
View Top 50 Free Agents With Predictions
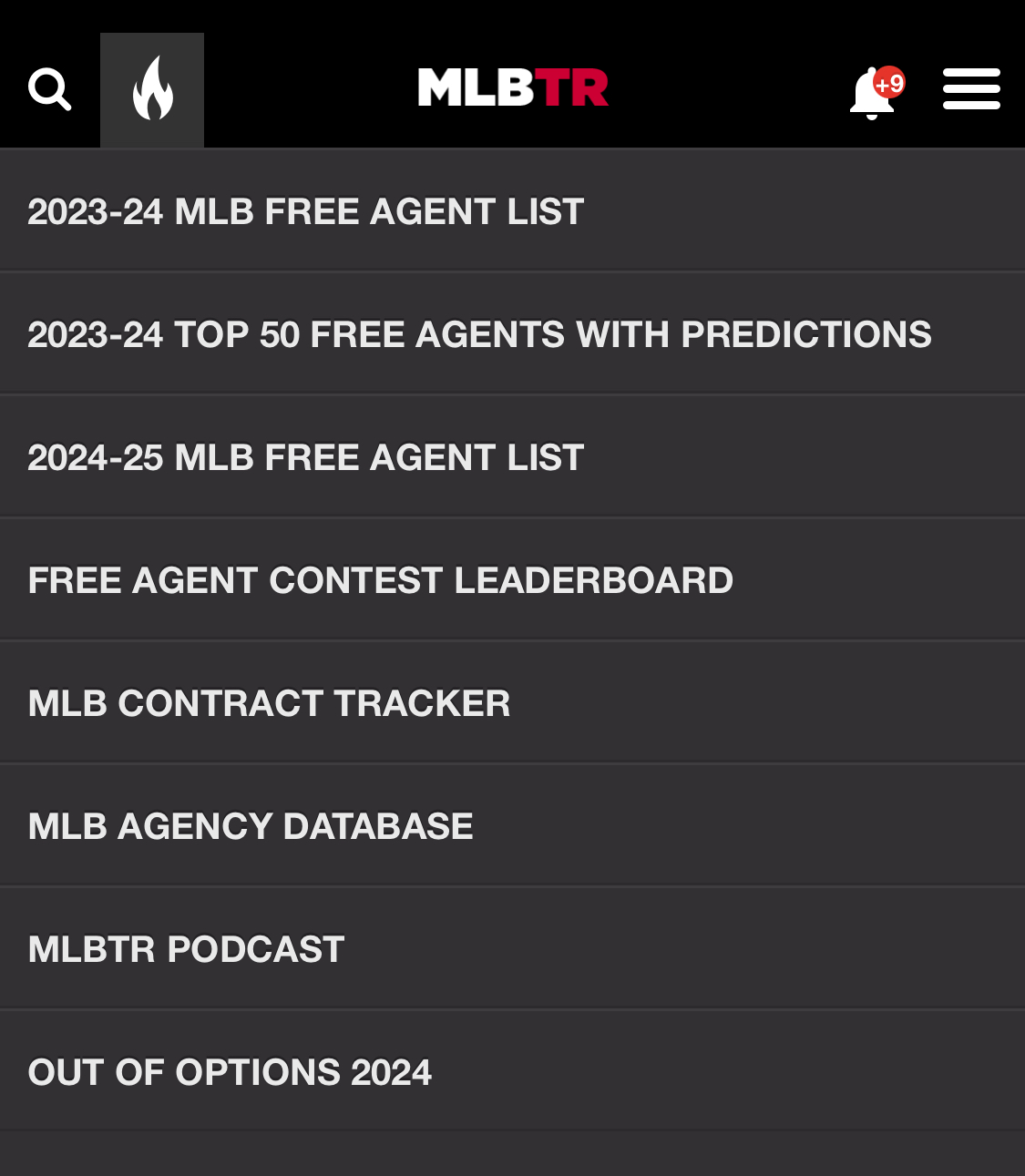point(479,334)
